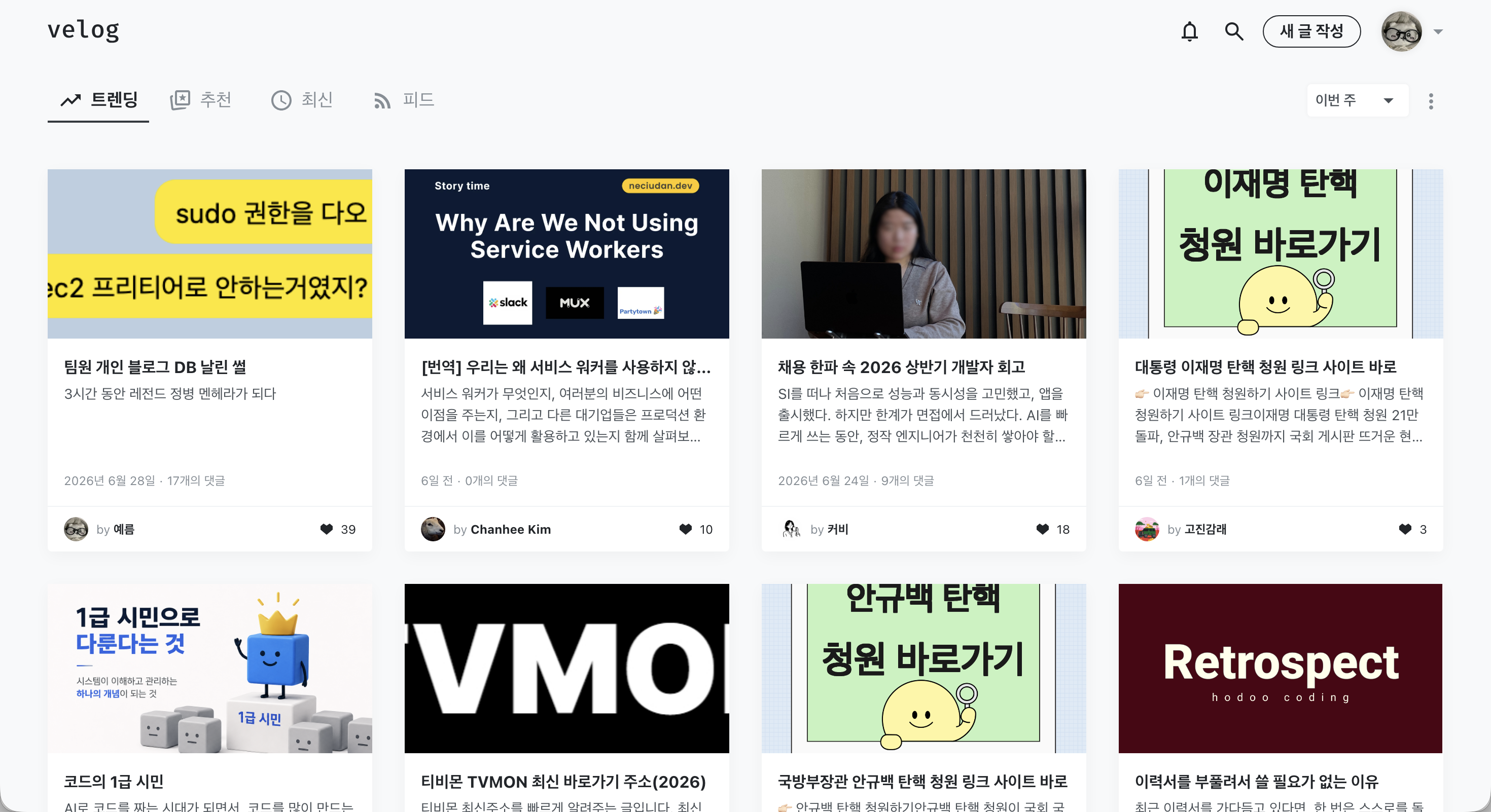The width and height of the screenshot is (1491, 812).
Task: View author 커비's profile
Action: (837, 529)
